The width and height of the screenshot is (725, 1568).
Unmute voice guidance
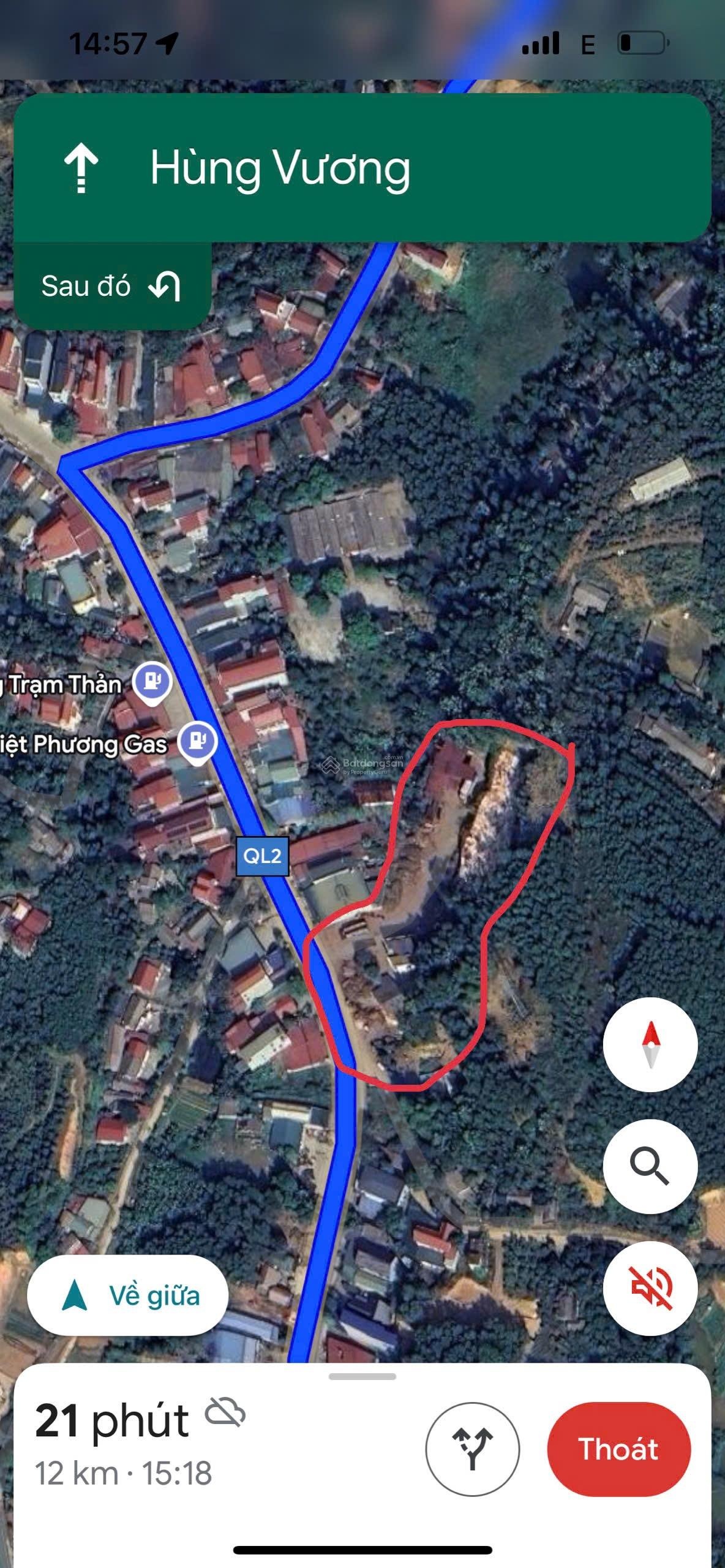pos(650,1288)
